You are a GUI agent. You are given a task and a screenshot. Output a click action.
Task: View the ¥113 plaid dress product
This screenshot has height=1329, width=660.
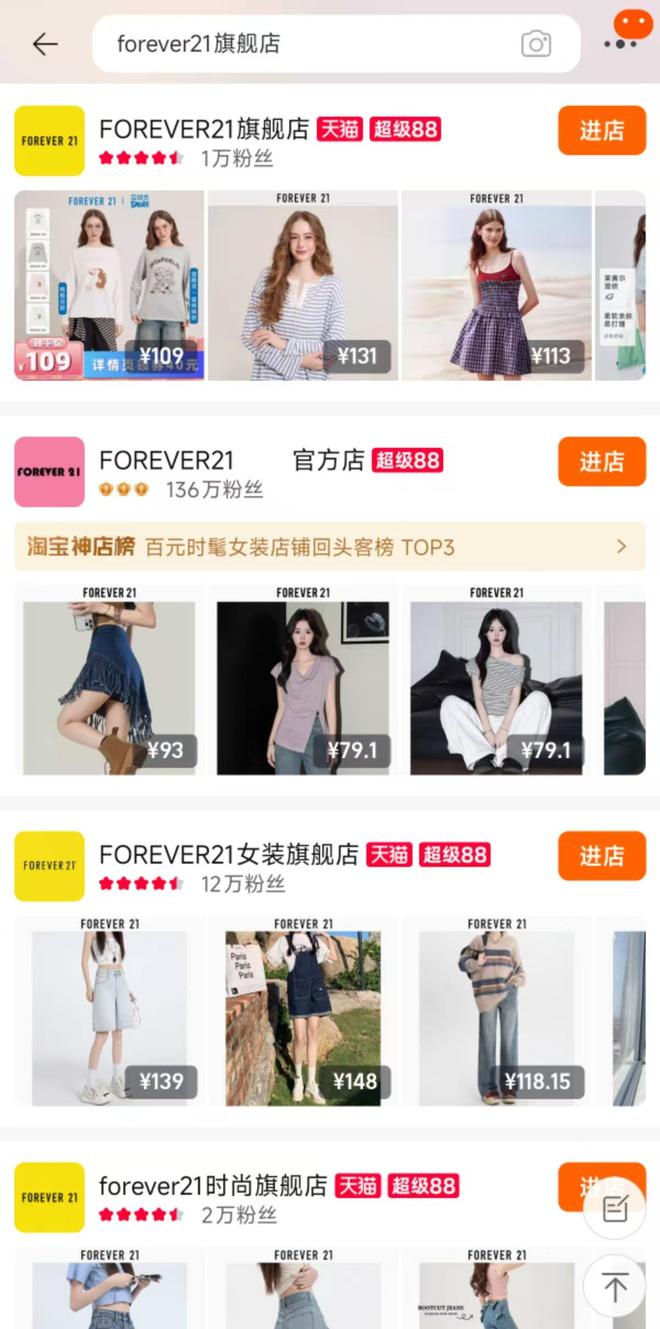(496, 286)
